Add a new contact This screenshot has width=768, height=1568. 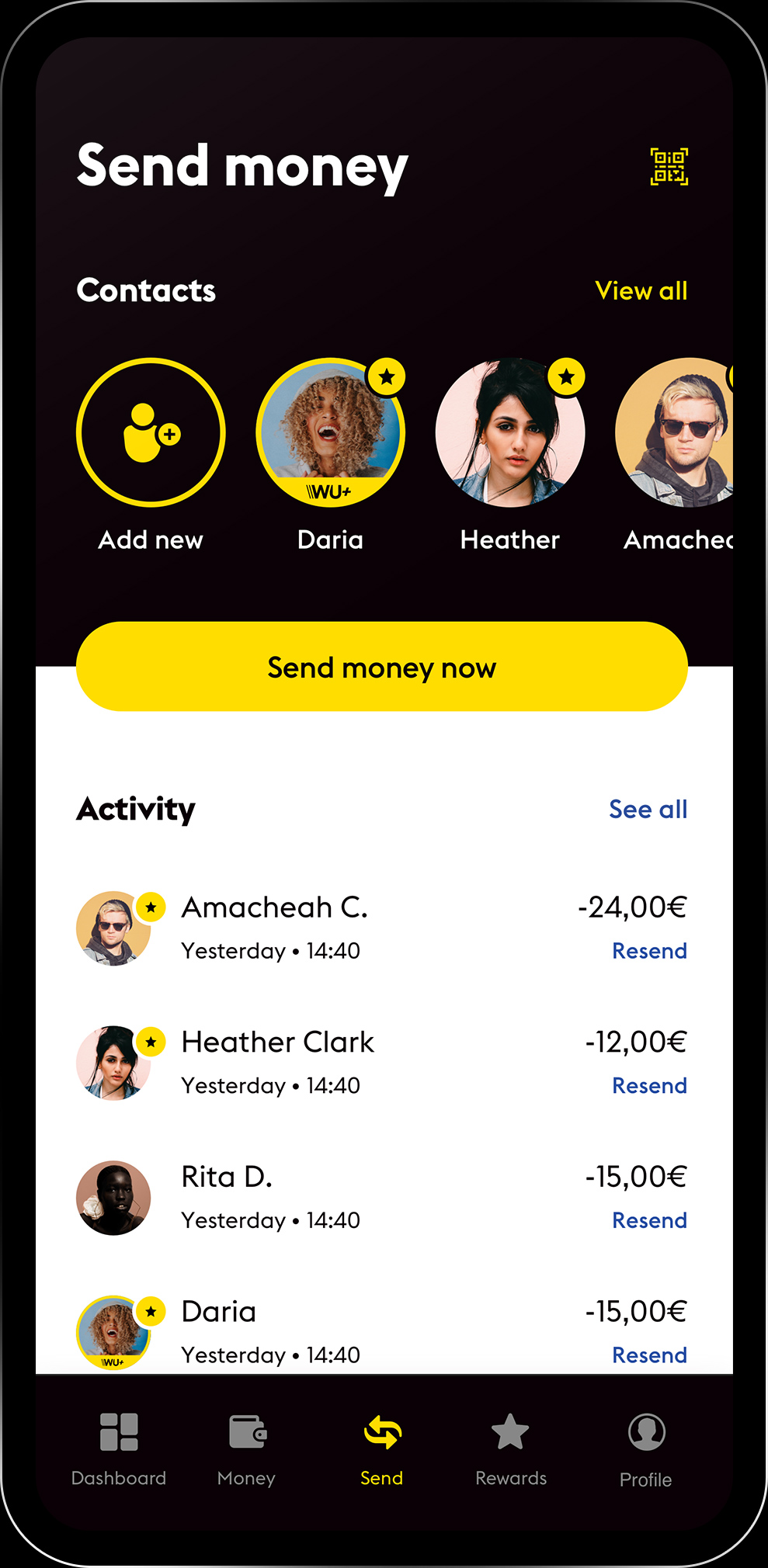click(151, 432)
